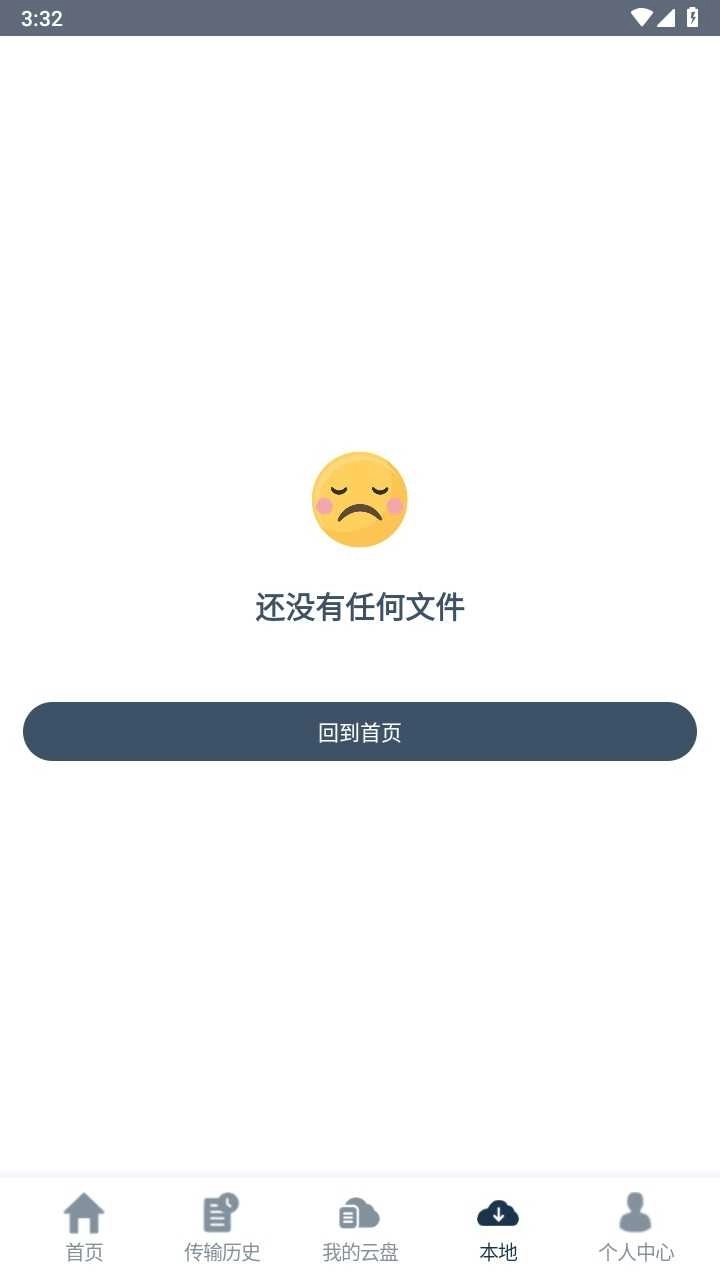720x1280 pixels.
Task: Tap the cloud drive icon for 我的云盘
Action: (359, 1211)
